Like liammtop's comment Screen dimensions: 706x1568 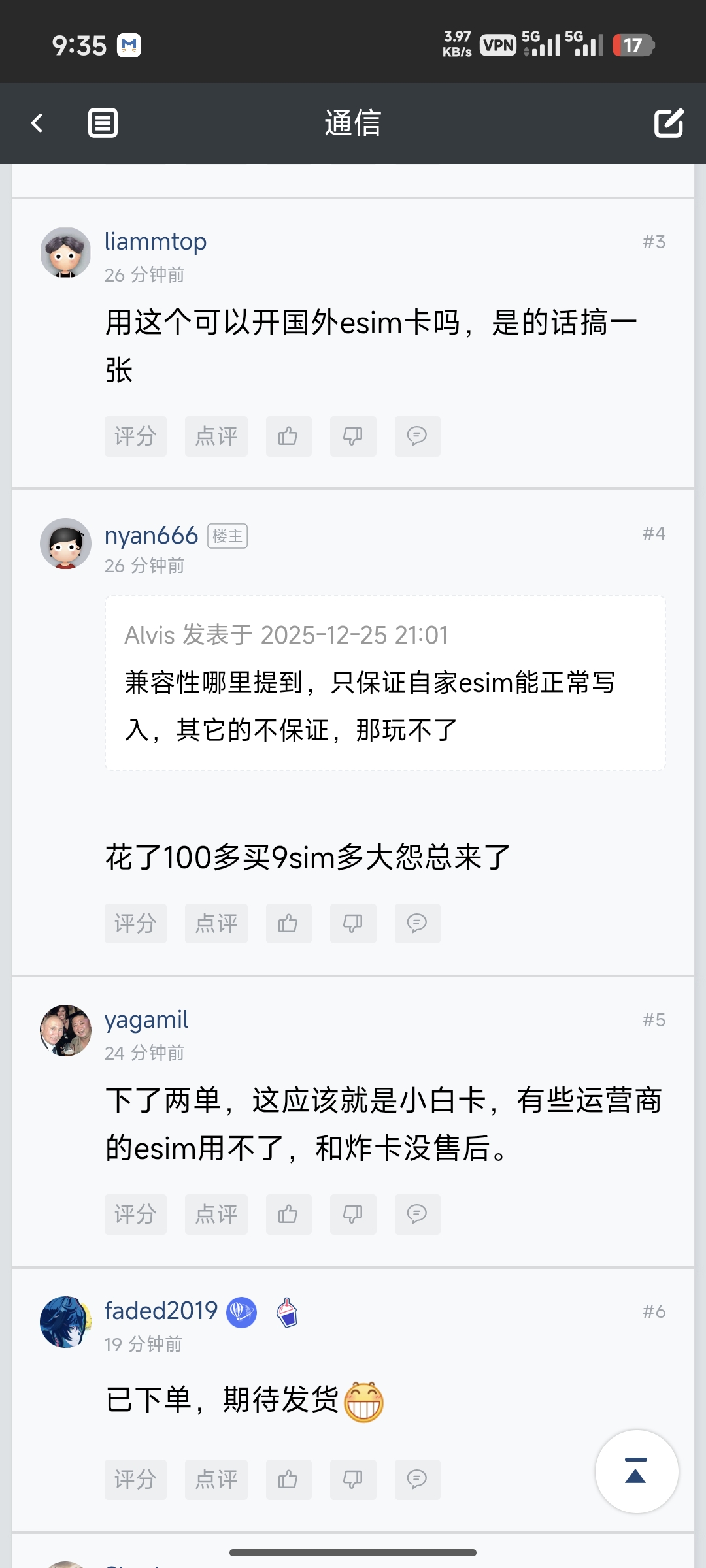tap(288, 436)
